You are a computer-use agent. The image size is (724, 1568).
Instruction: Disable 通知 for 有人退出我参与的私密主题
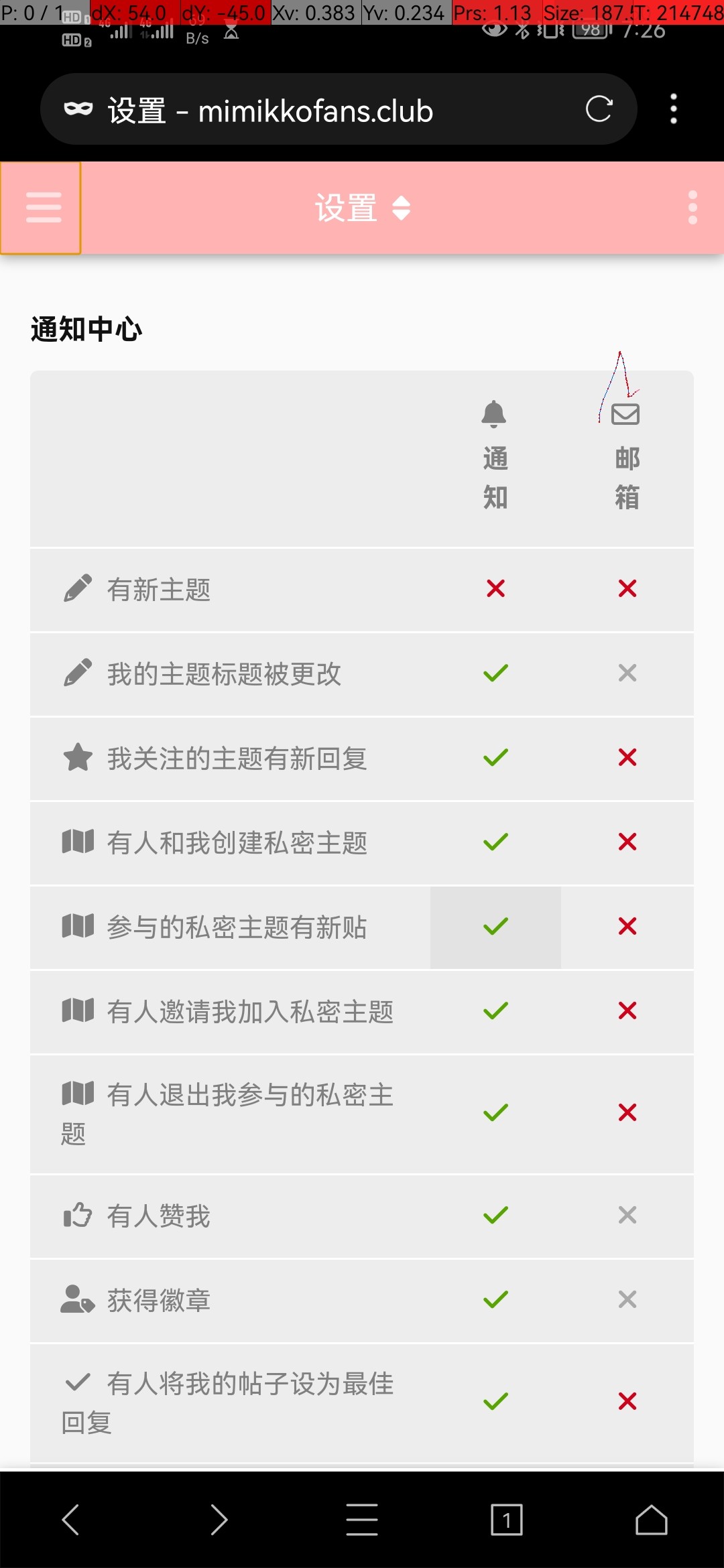point(495,1112)
